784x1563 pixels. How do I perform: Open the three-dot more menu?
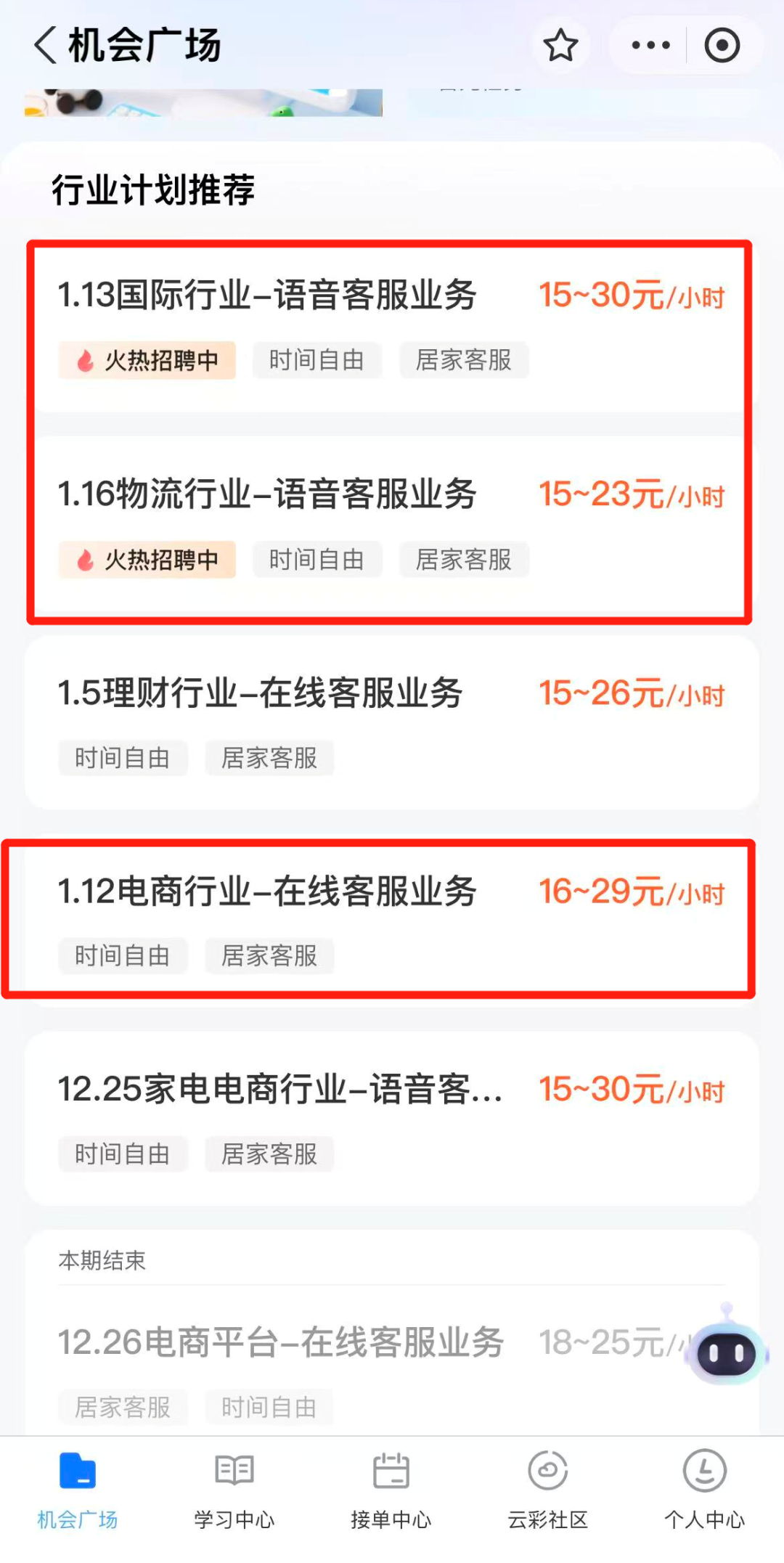click(x=650, y=45)
